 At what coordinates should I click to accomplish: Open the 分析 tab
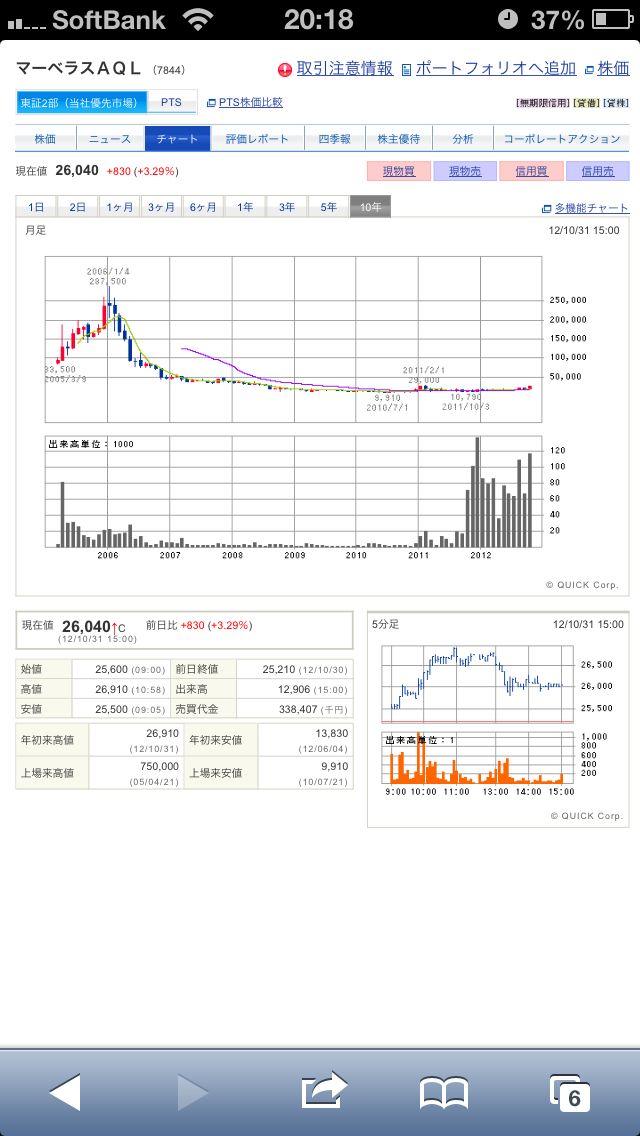coord(462,139)
